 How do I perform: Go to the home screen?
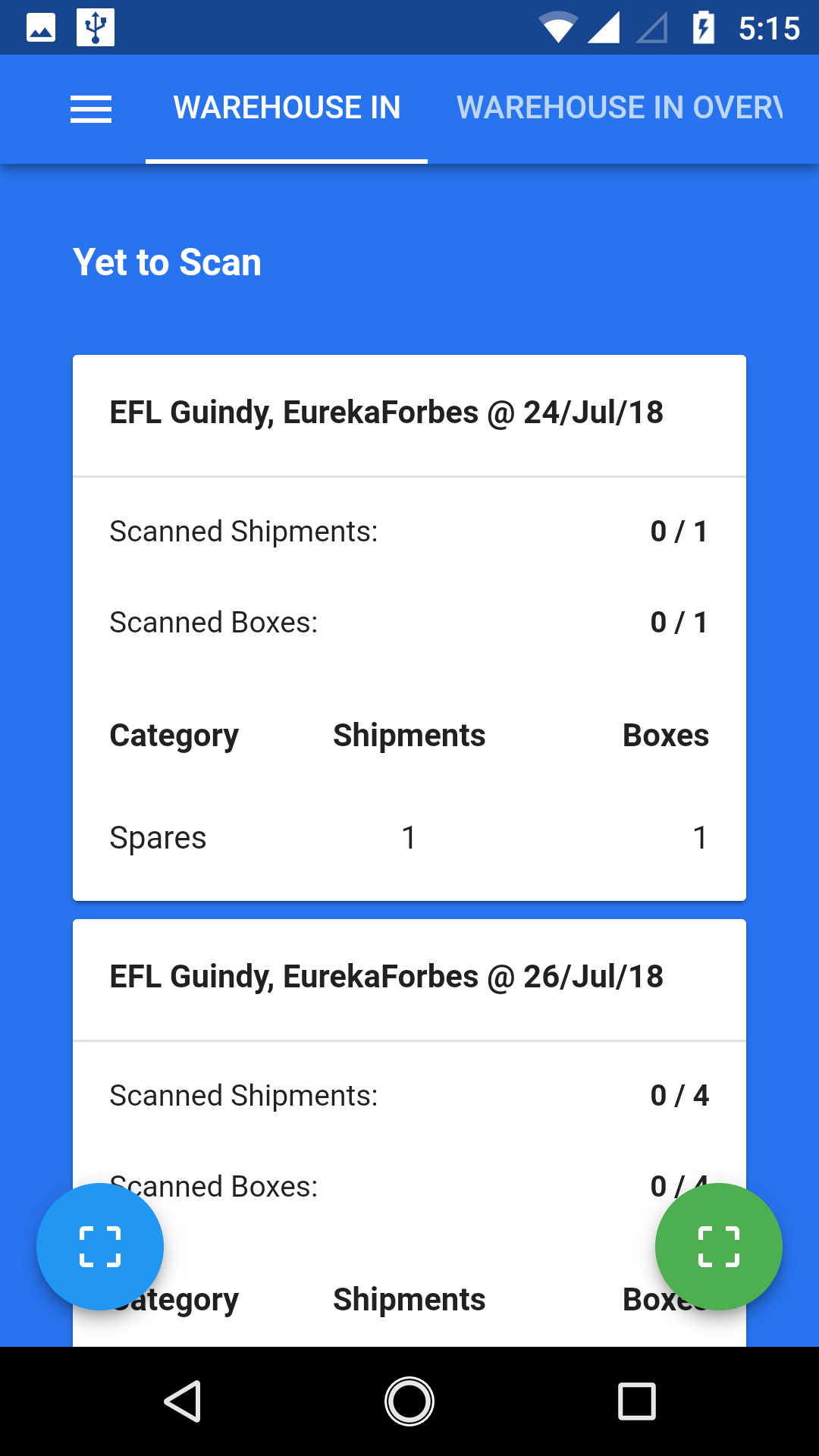[409, 1401]
